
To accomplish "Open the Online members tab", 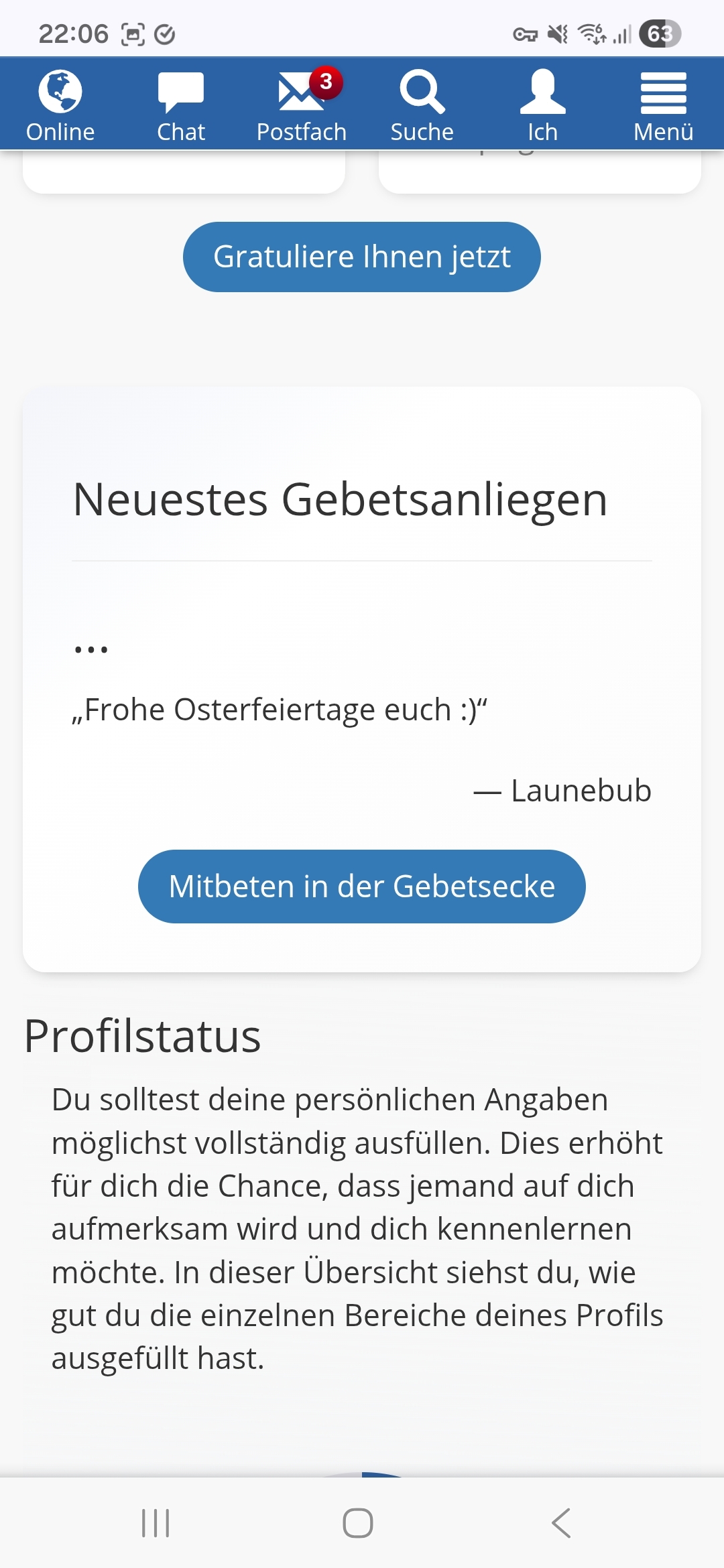I will (60, 105).
